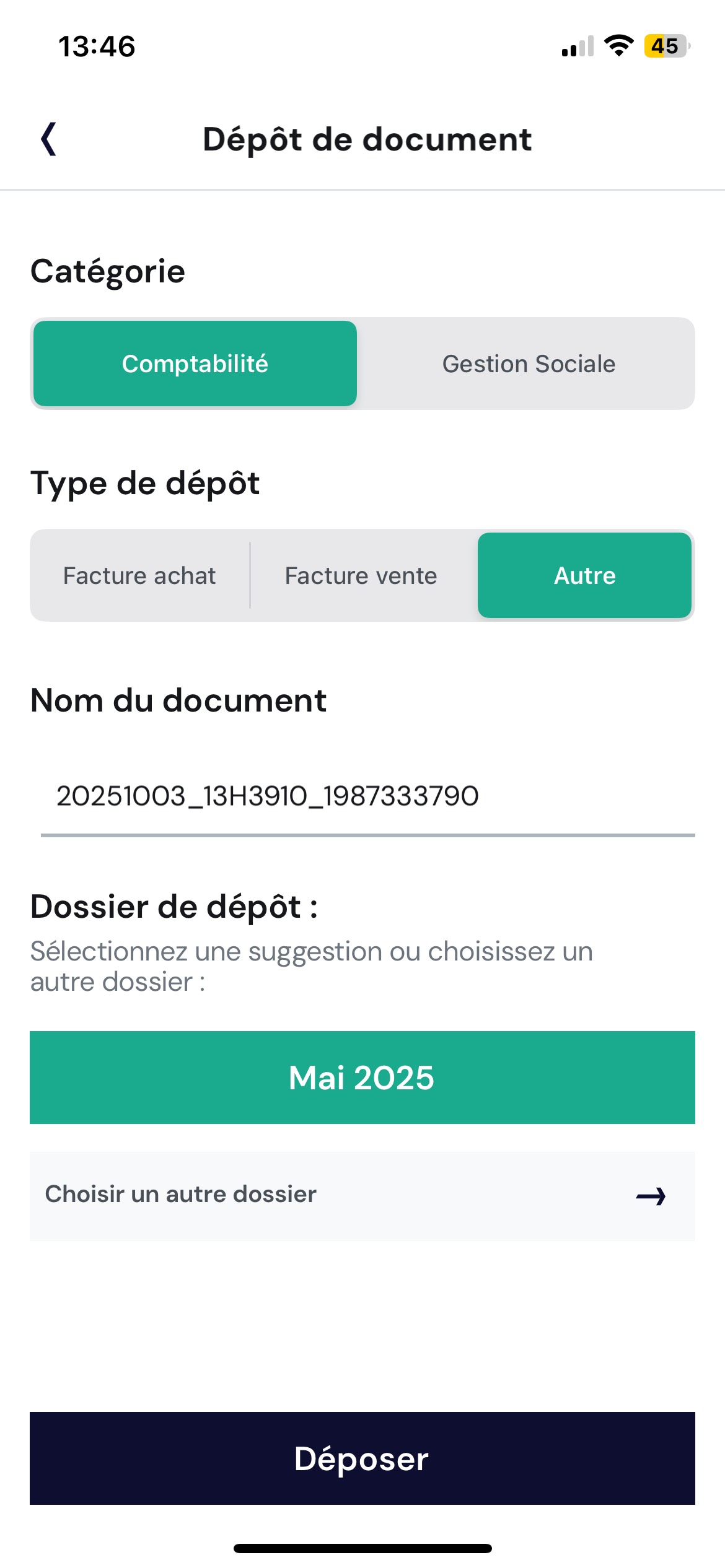This screenshot has width=725, height=1568.
Task: Choose Facture achat deposit type
Action: [x=139, y=575]
